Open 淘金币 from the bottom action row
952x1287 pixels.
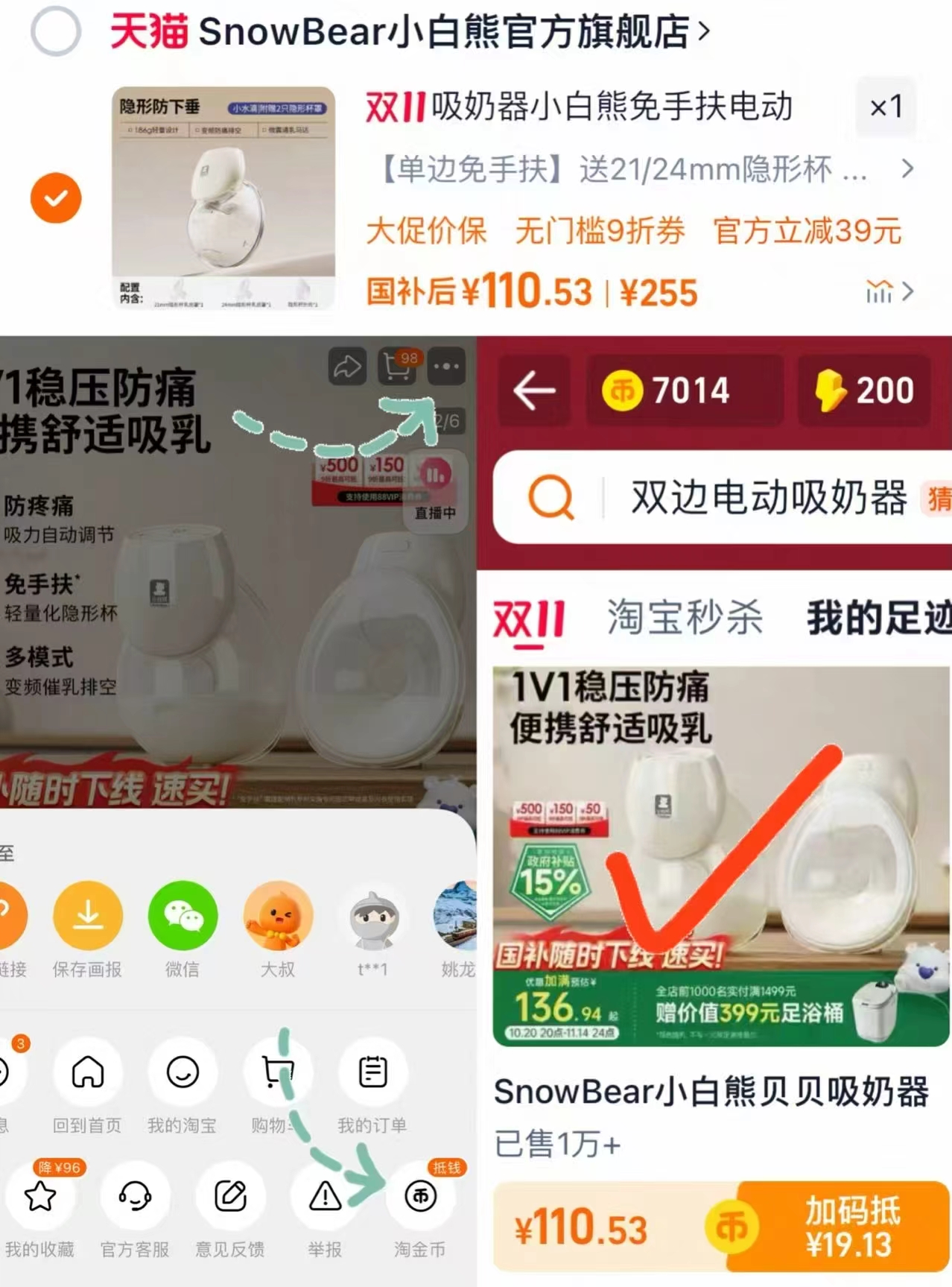(x=420, y=1198)
